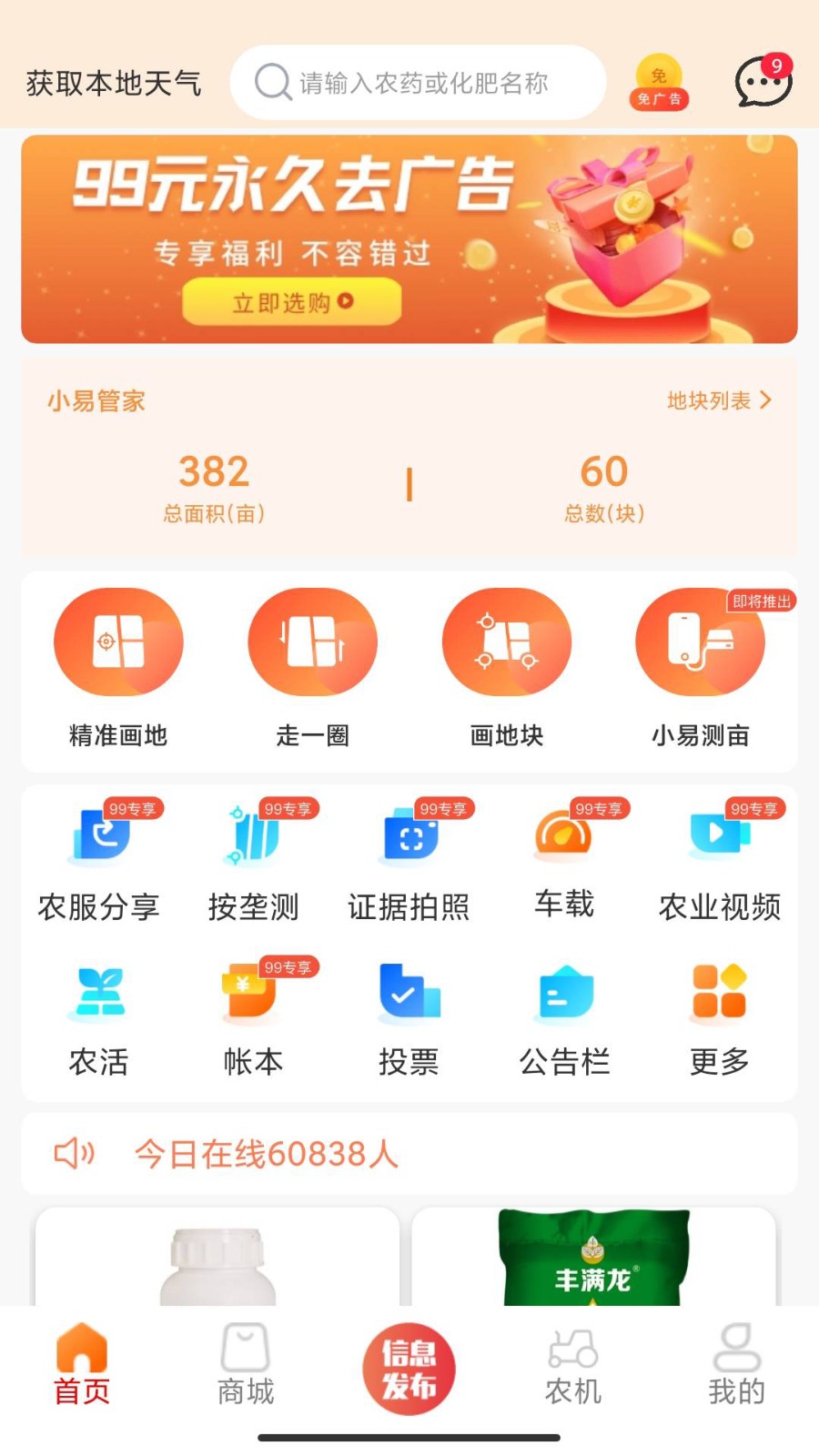819x1456 pixels.
Task: Tap the 画地块 icon
Action: (x=507, y=641)
